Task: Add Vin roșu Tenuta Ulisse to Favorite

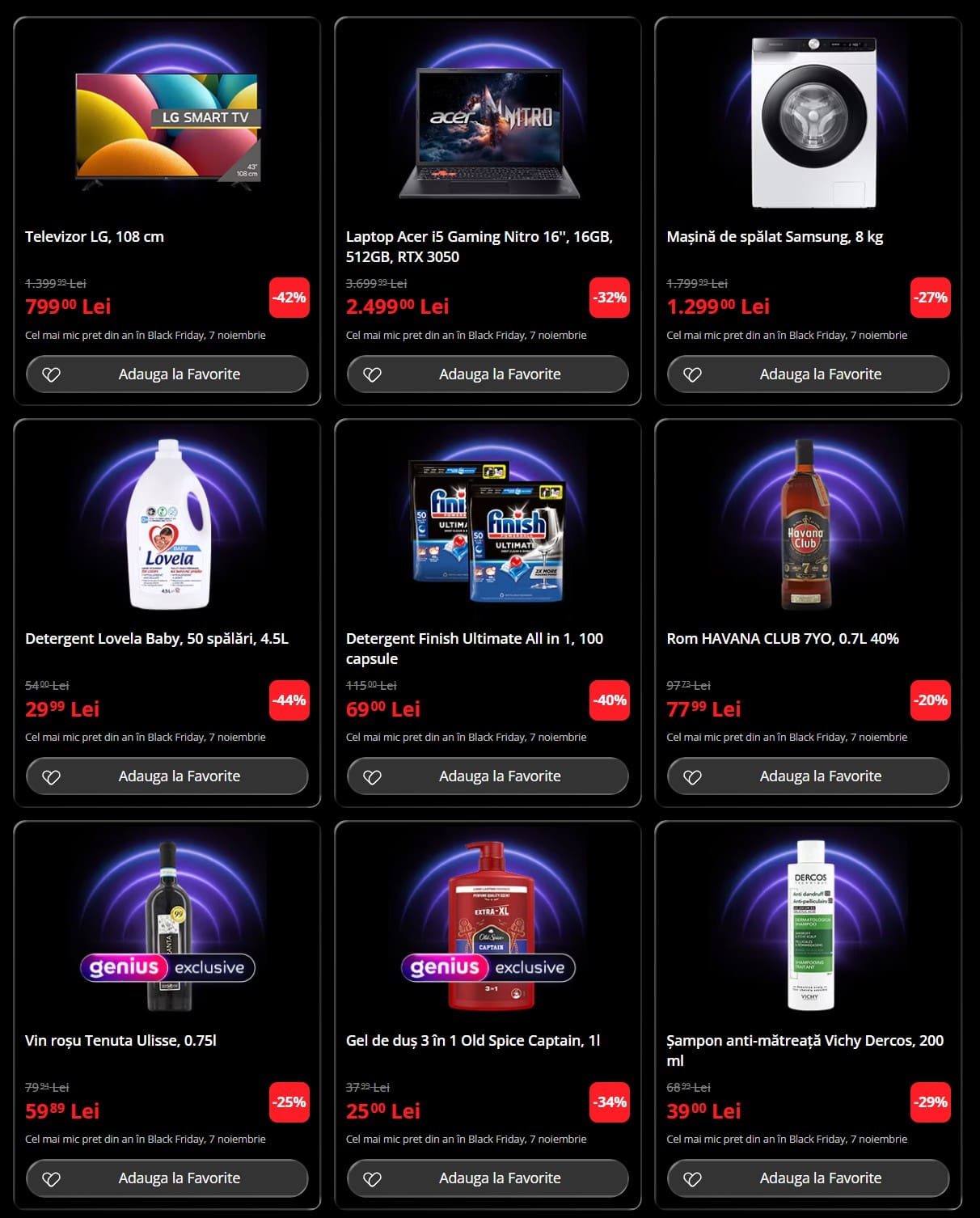Action: 167,1178
